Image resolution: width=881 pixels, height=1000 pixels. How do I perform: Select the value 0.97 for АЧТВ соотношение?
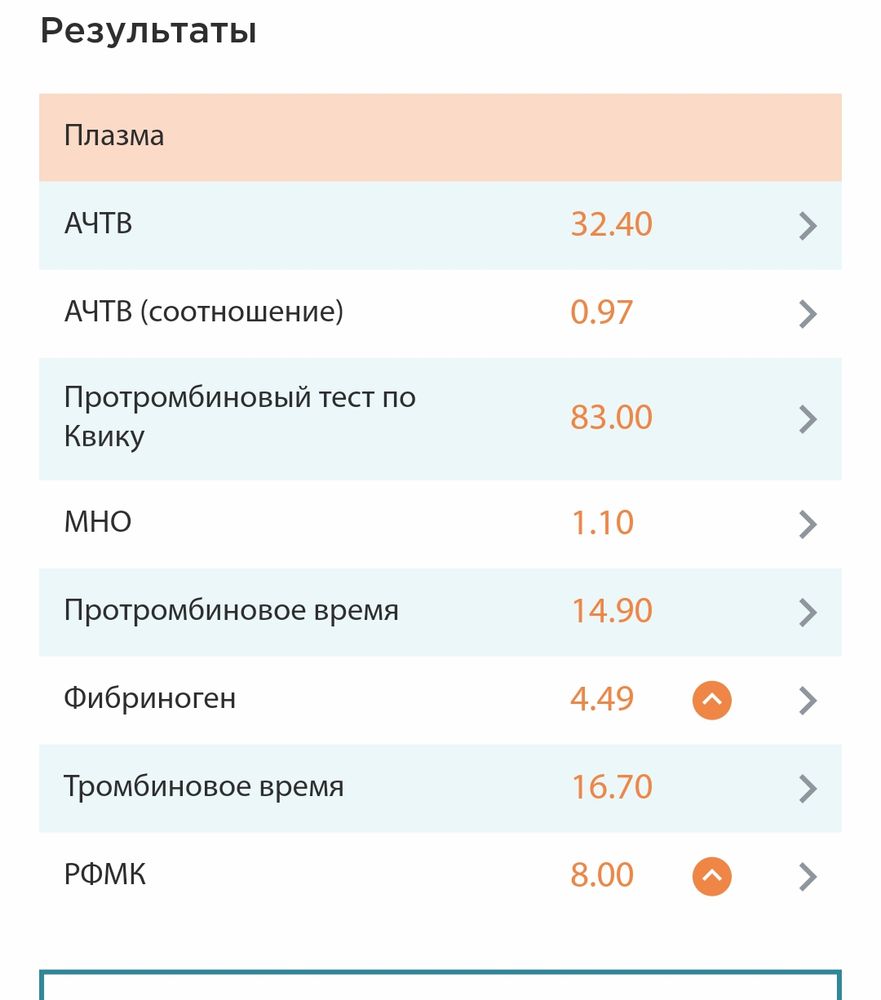[x=601, y=313]
